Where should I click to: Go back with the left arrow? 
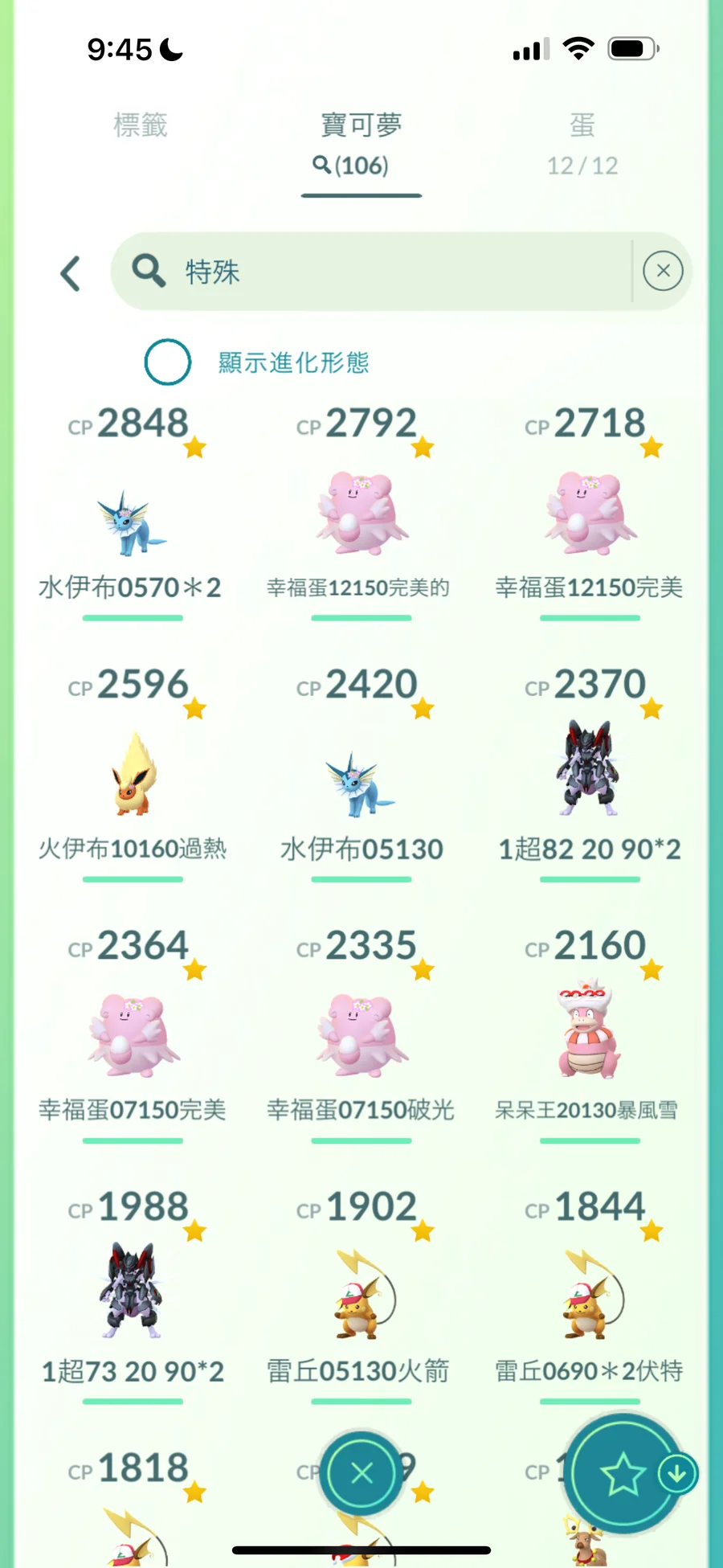pos(71,273)
